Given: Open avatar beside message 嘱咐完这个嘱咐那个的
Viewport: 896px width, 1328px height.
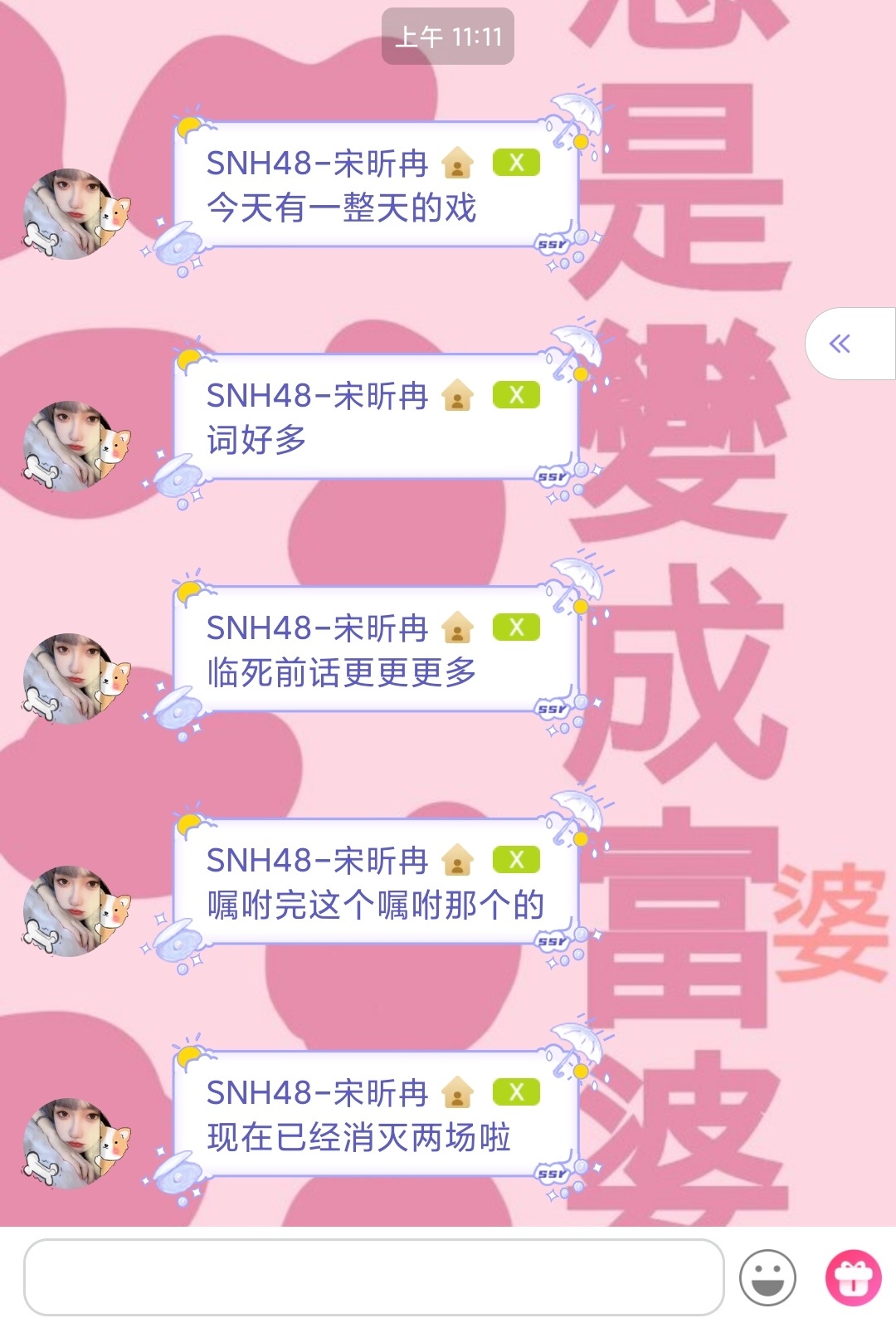Looking at the screenshot, I should coord(71,911).
